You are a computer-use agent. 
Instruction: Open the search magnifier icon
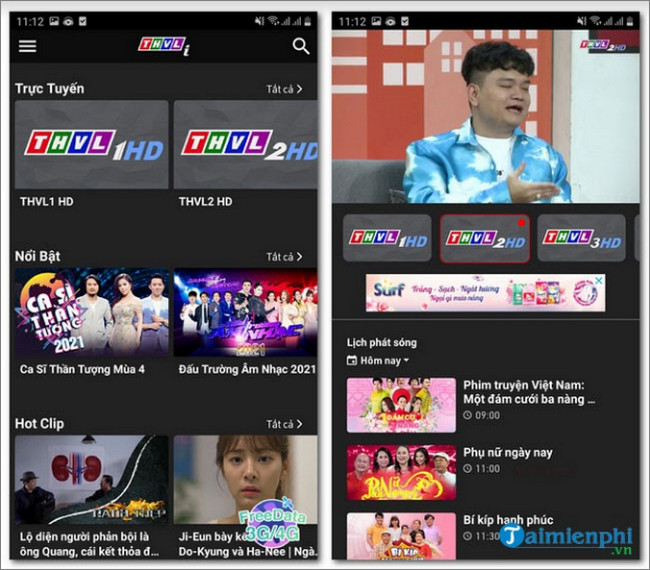pyautogui.click(x=301, y=46)
